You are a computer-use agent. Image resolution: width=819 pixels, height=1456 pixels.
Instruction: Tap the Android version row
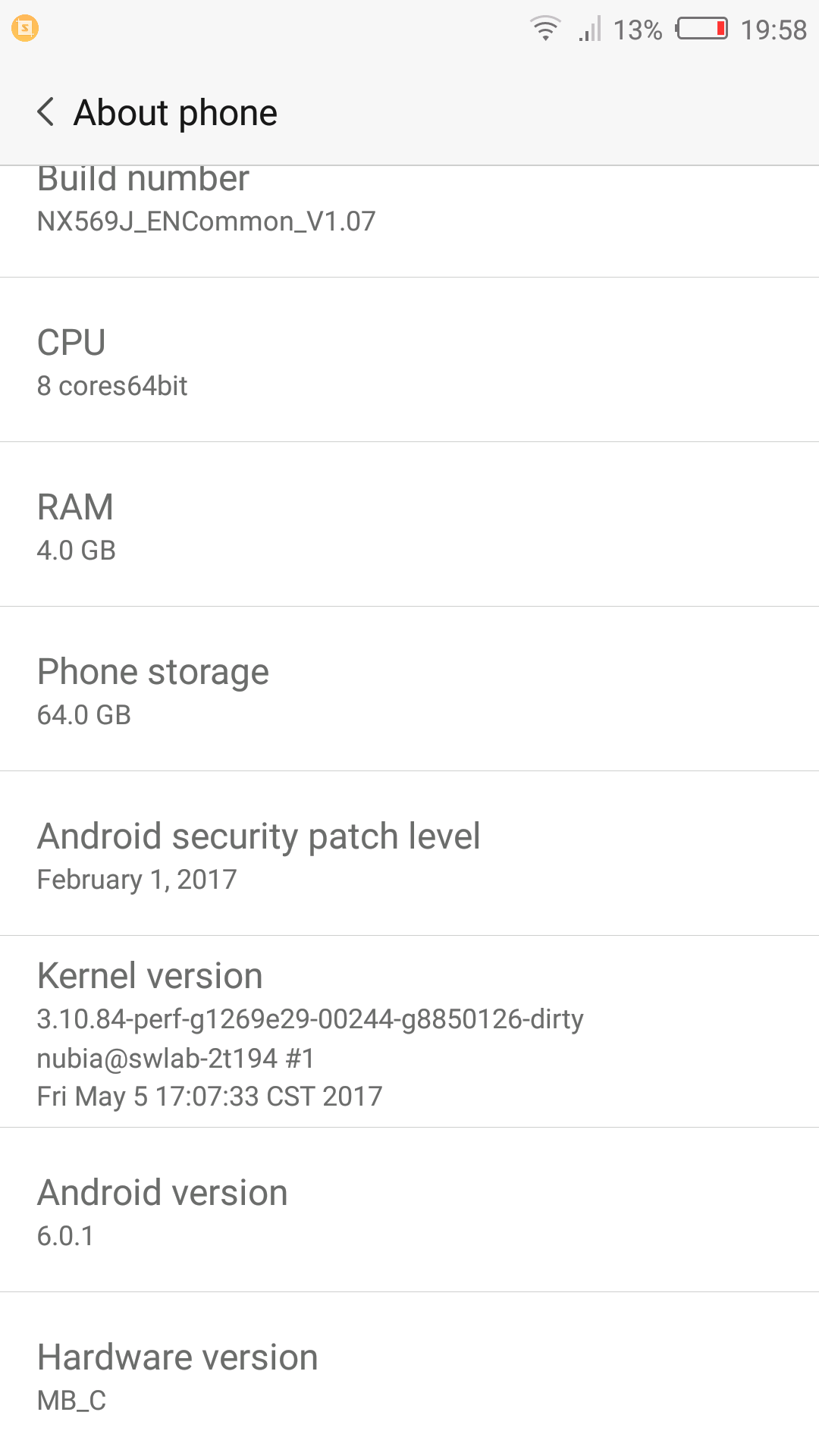(409, 1210)
